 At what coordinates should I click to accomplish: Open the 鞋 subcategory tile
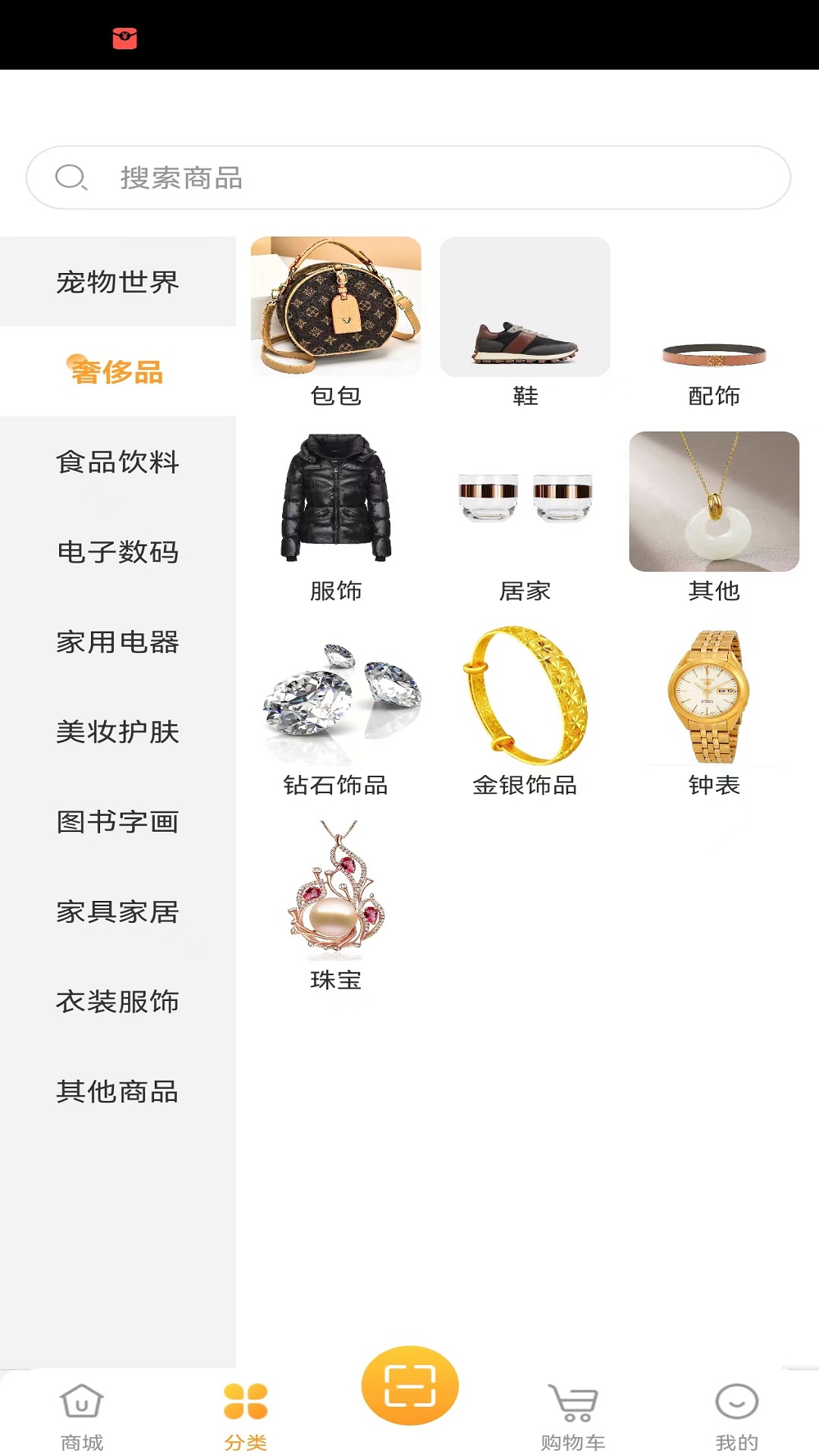(525, 322)
